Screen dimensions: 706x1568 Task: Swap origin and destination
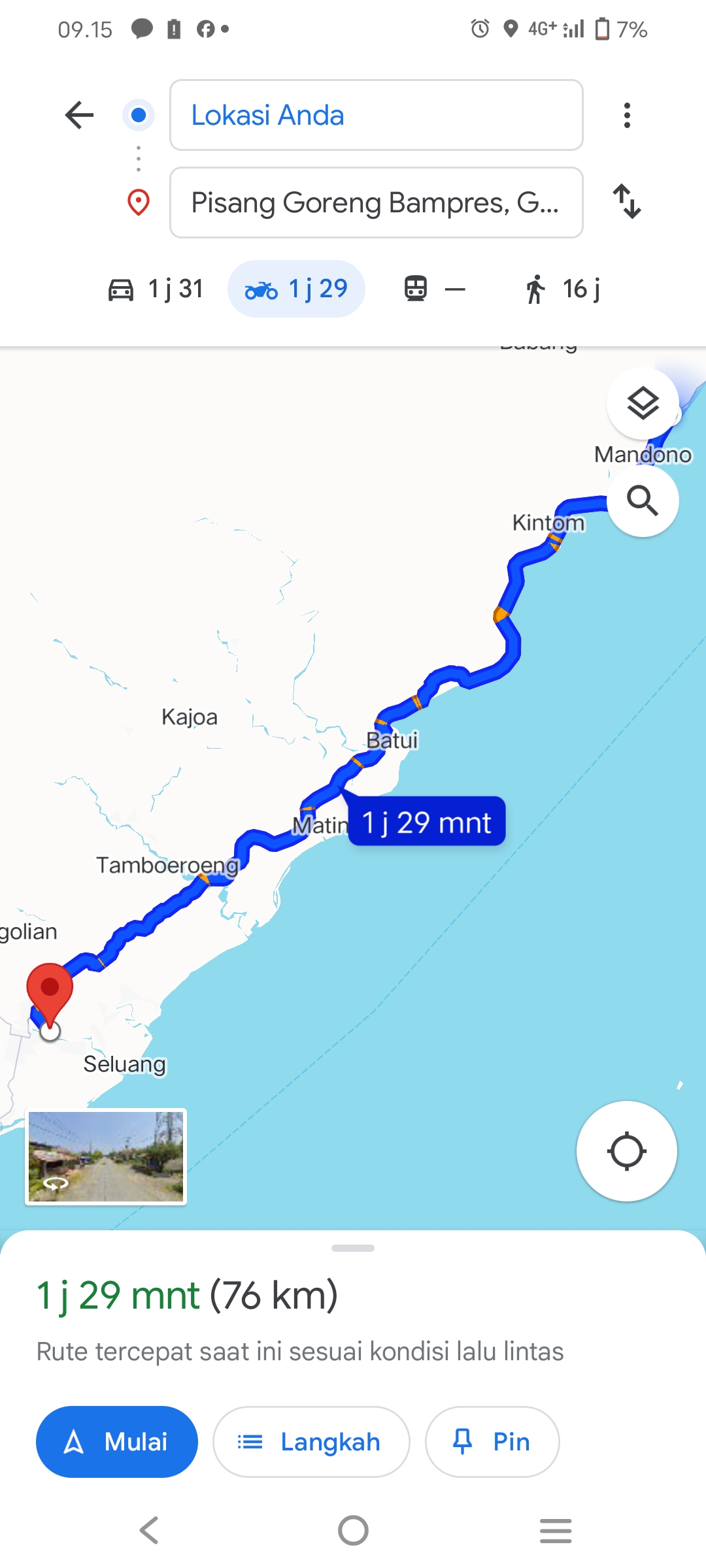click(627, 201)
